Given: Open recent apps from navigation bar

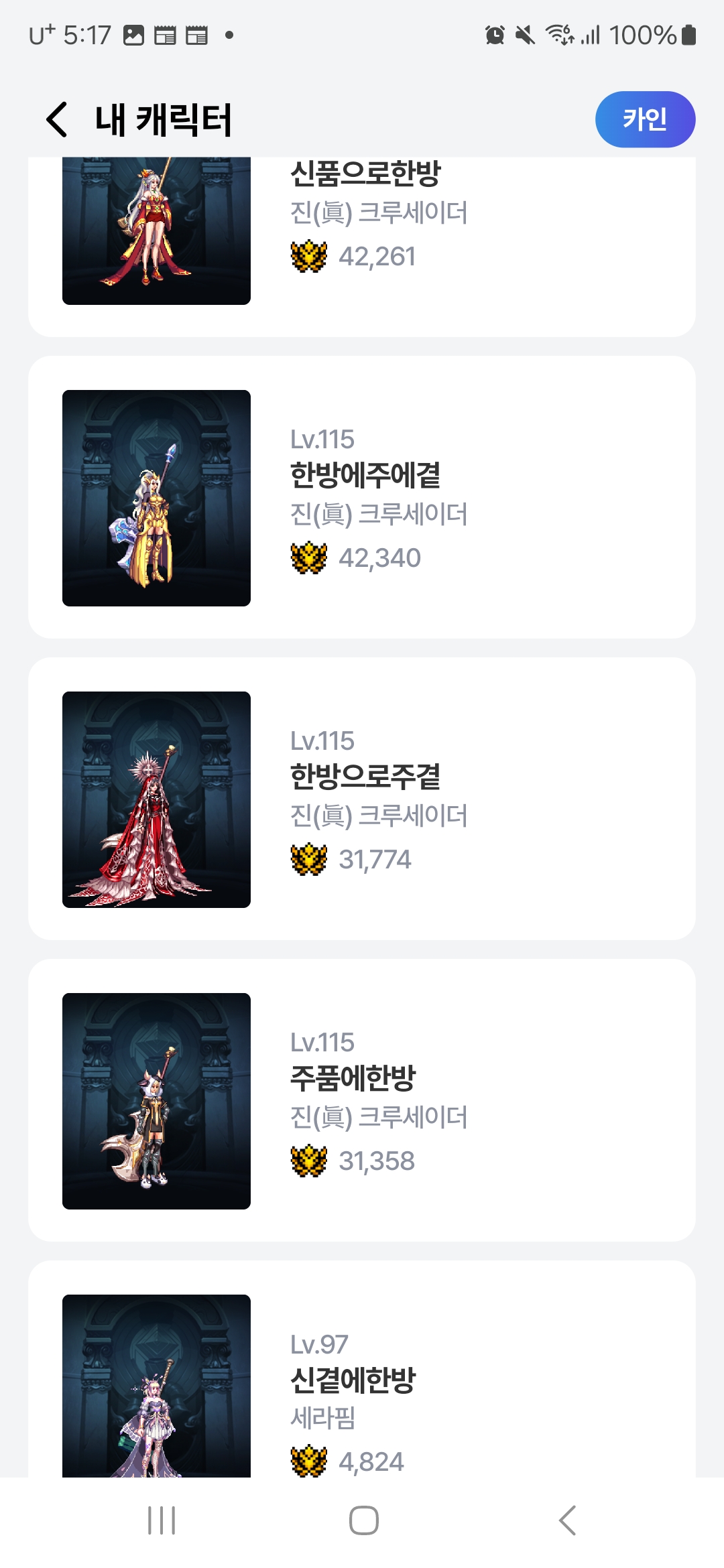Looking at the screenshot, I should point(162,1520).
